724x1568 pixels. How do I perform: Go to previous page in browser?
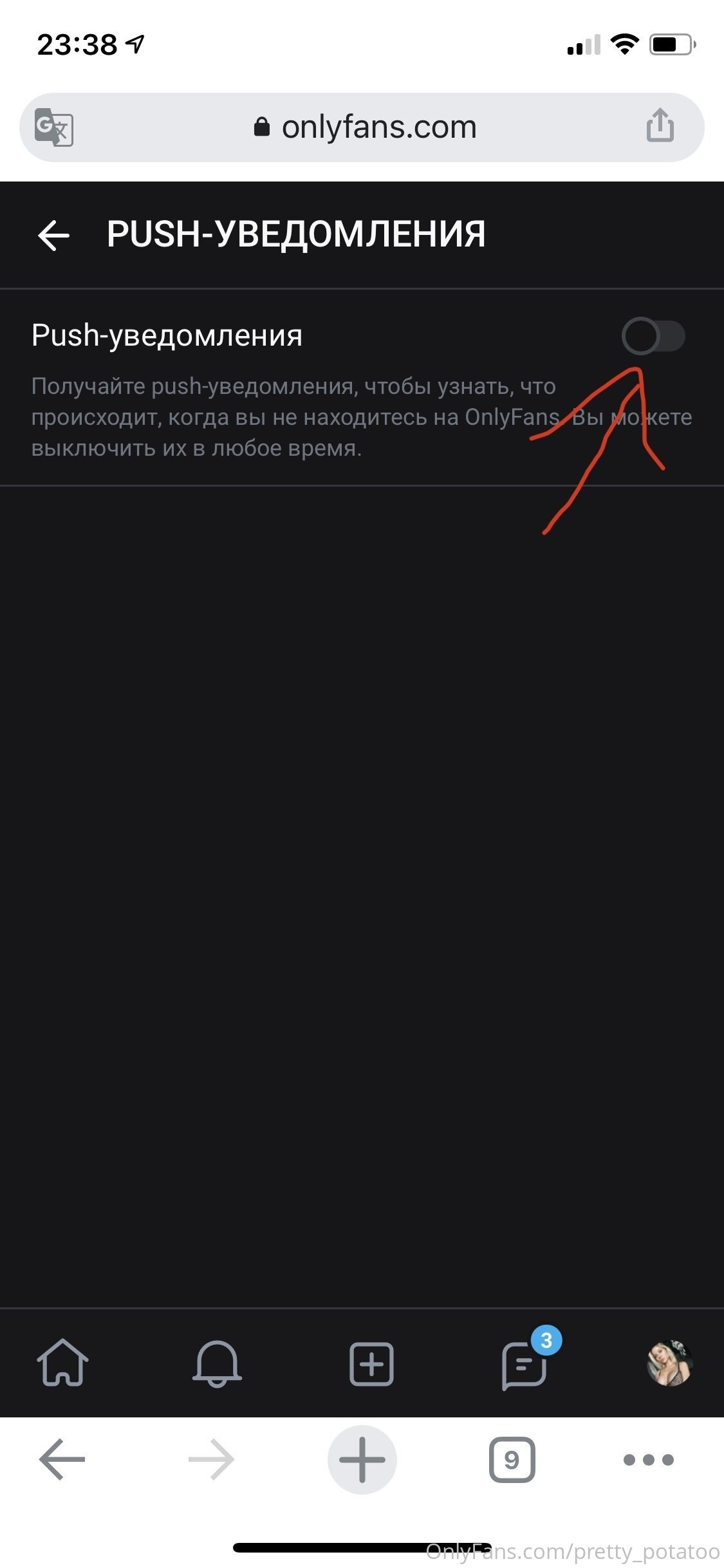62,1459
